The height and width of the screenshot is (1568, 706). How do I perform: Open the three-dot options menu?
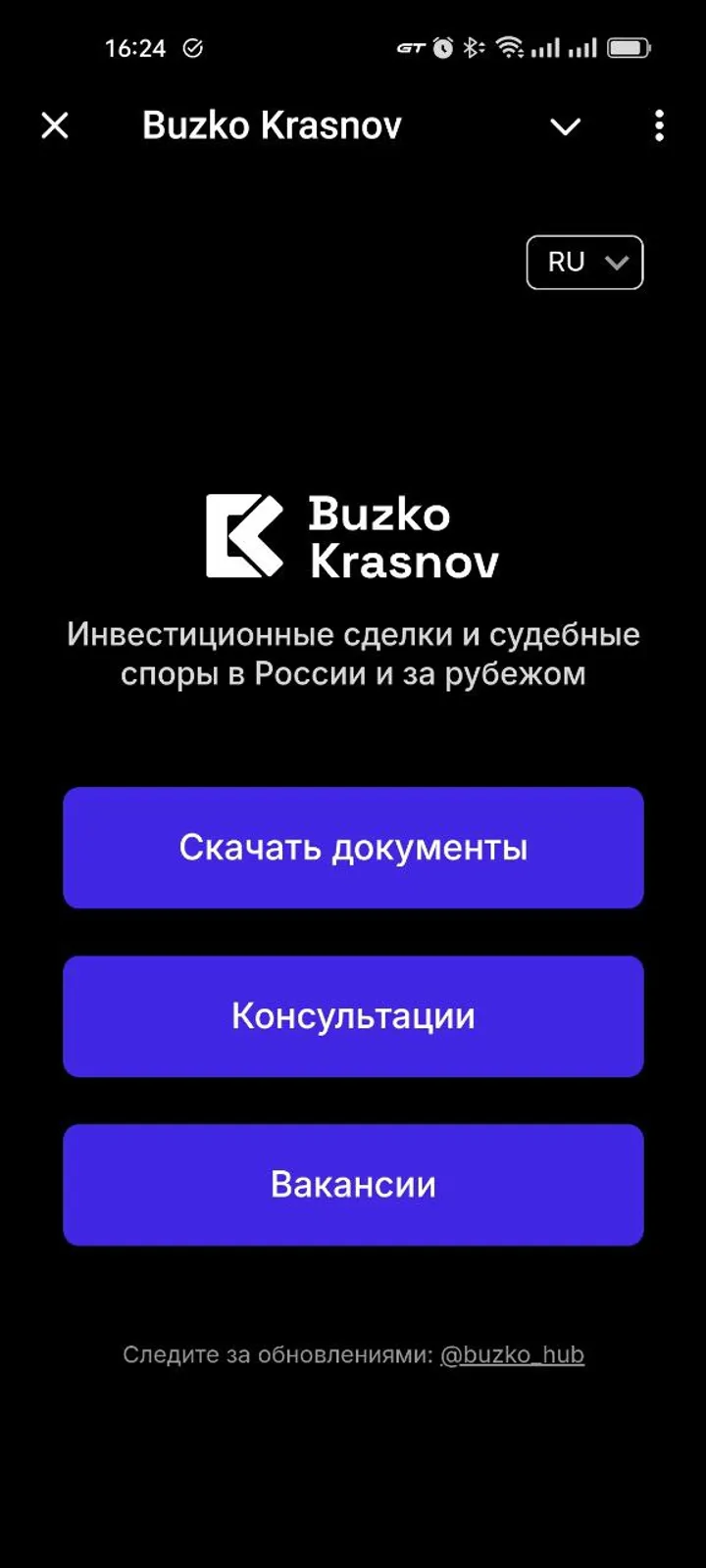click(x=659, y=125)
